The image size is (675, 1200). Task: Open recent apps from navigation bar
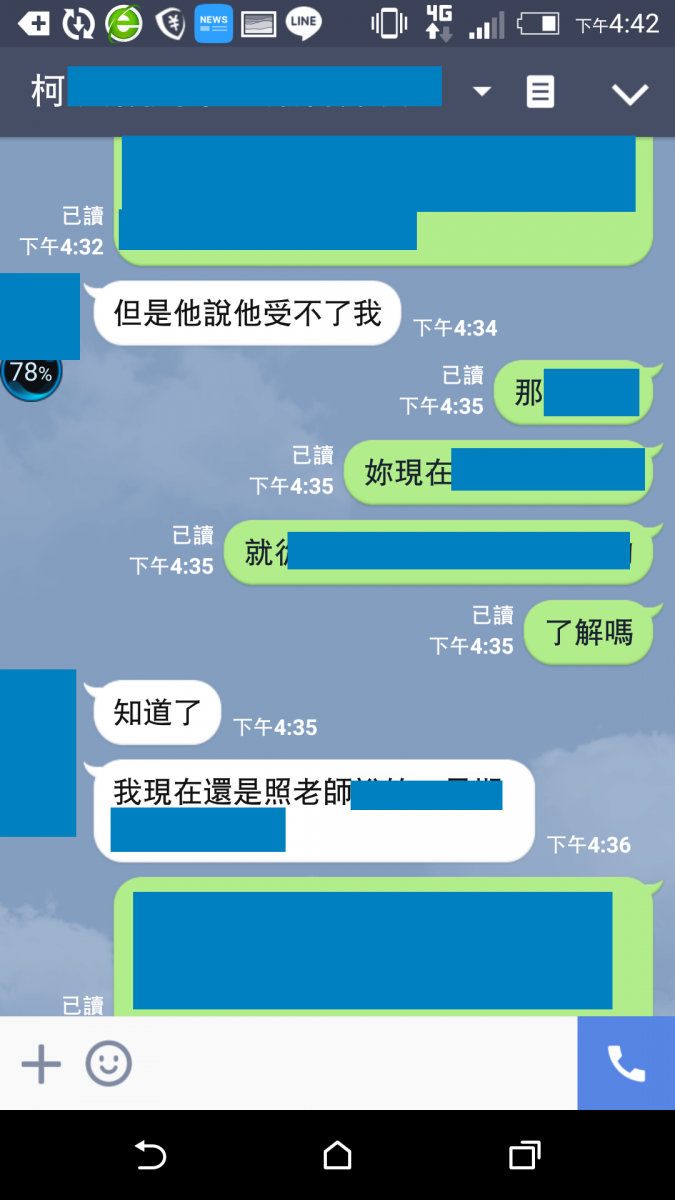[524, 1156]
